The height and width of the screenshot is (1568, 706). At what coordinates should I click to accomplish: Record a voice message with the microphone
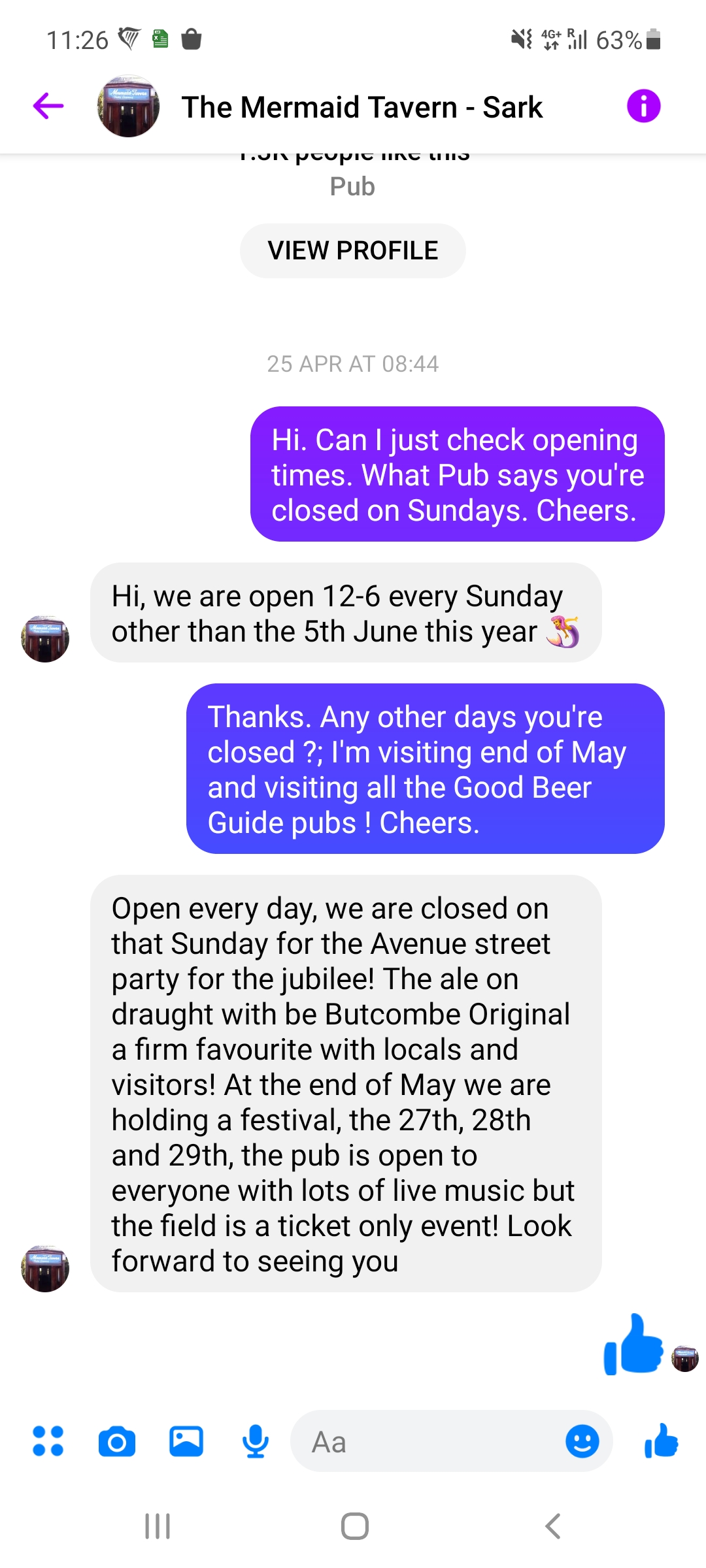[255, 1441]
